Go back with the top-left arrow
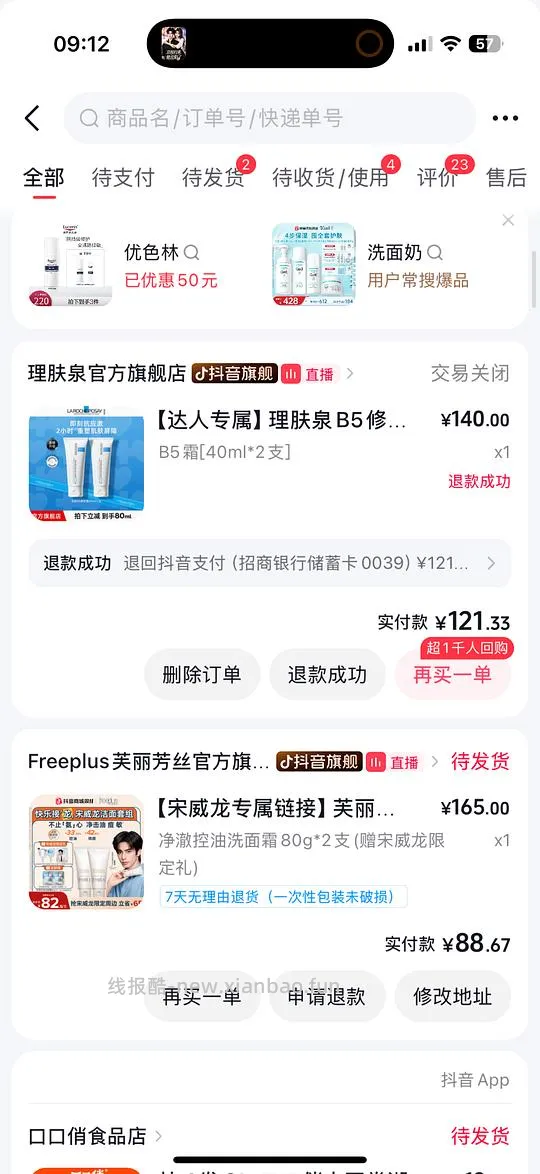 pyautogui.click(x=32, y=118)
